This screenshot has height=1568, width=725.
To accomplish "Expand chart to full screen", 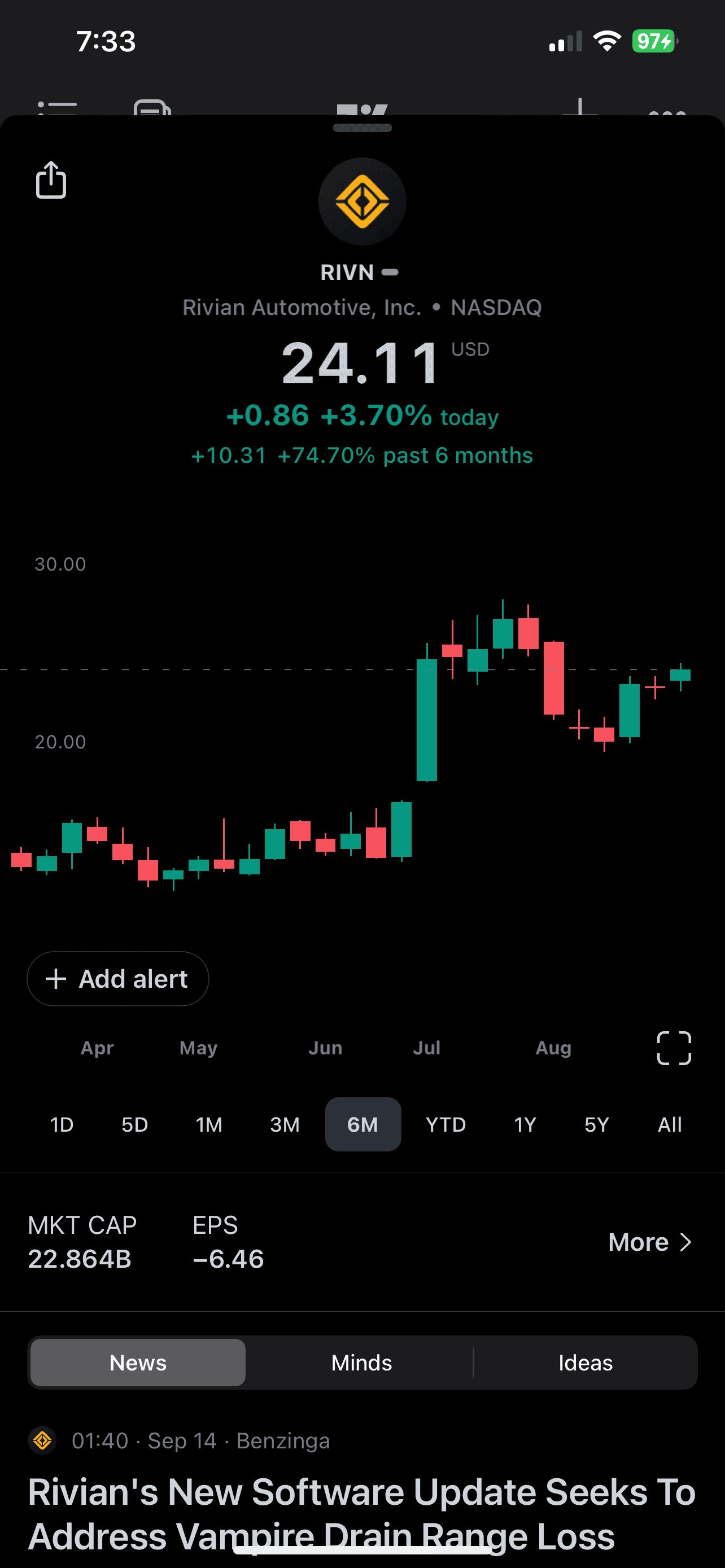I will point(674,1048).
